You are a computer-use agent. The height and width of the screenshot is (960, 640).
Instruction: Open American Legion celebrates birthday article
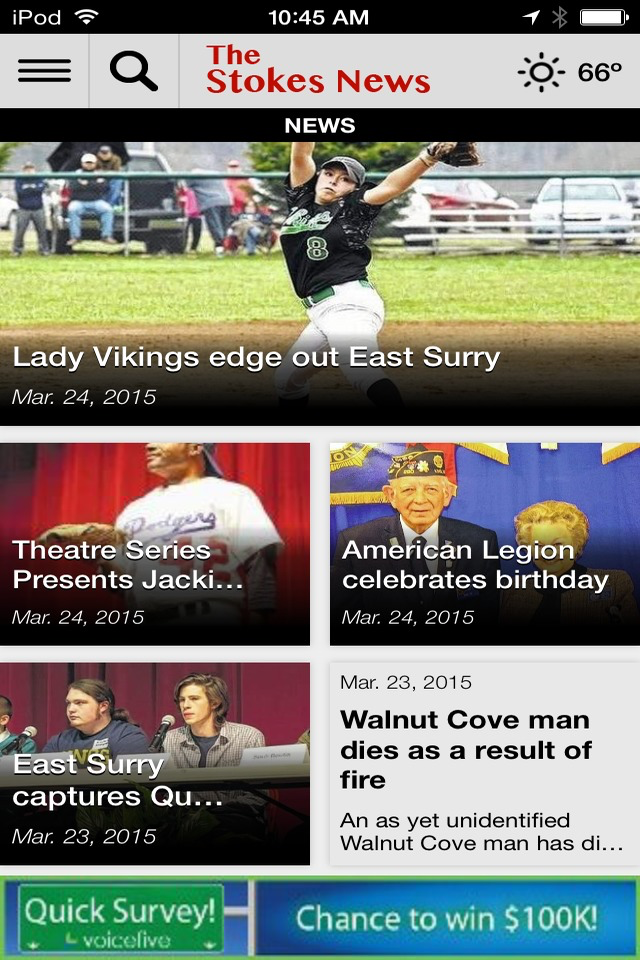485,545
